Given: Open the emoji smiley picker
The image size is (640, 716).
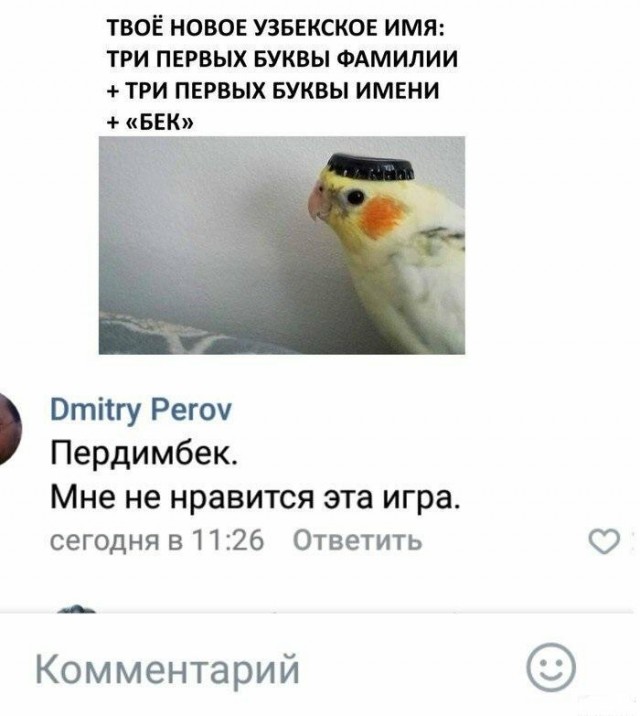Looking at the screenshot, I should coord(550,665).
